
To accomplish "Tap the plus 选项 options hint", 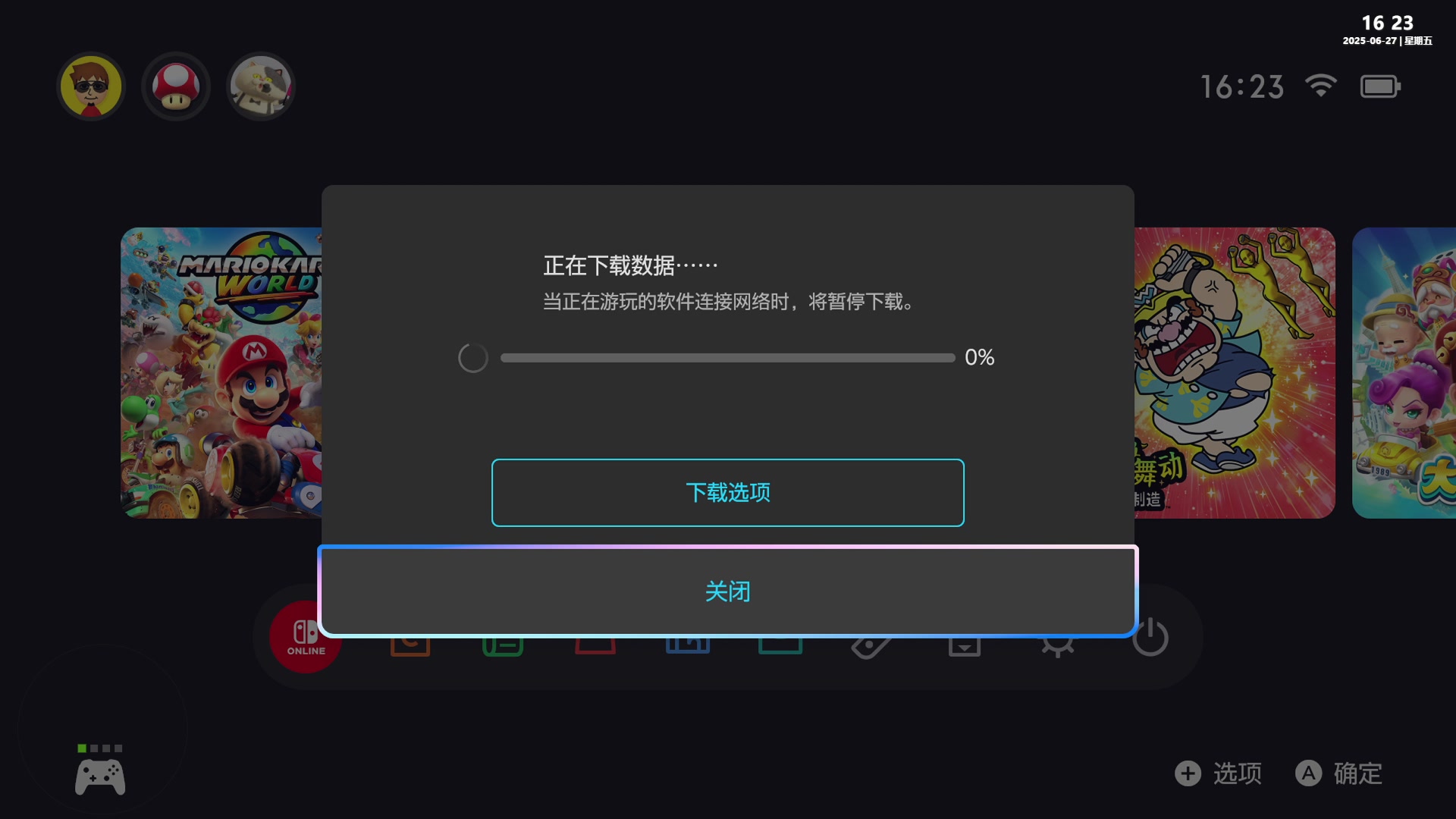I will [x=1219, y=773].
